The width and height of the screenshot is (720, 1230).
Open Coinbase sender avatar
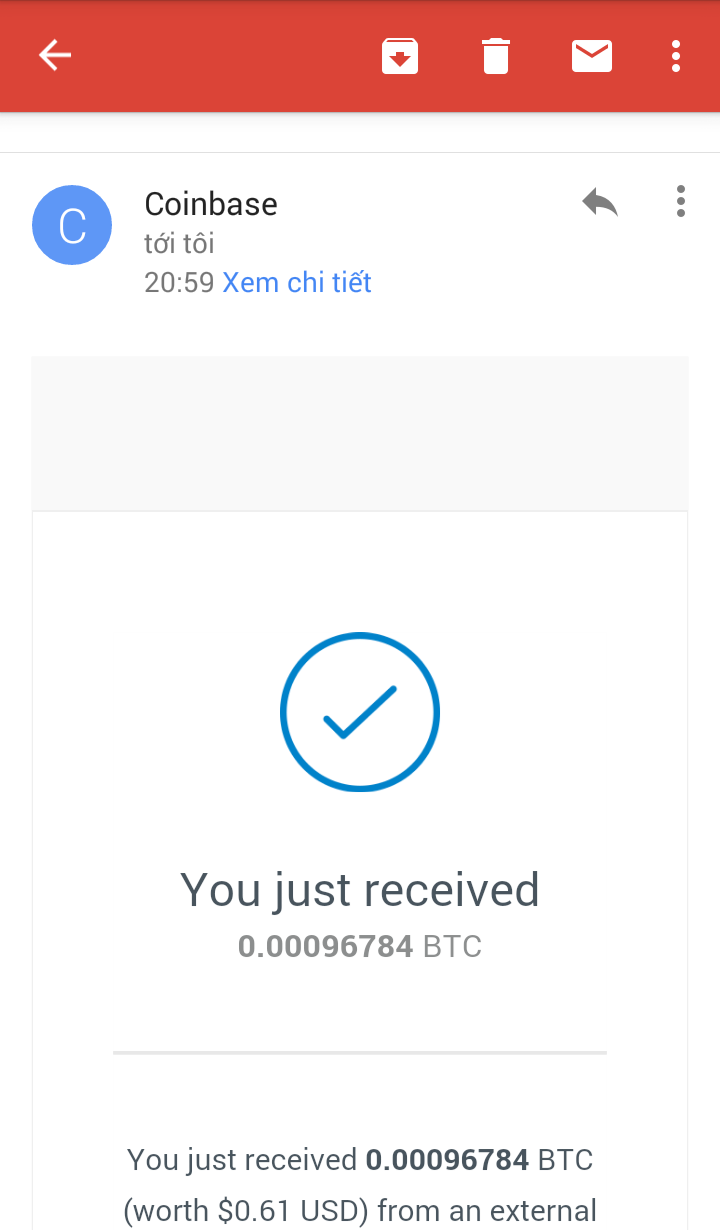[x=72, y=225]
